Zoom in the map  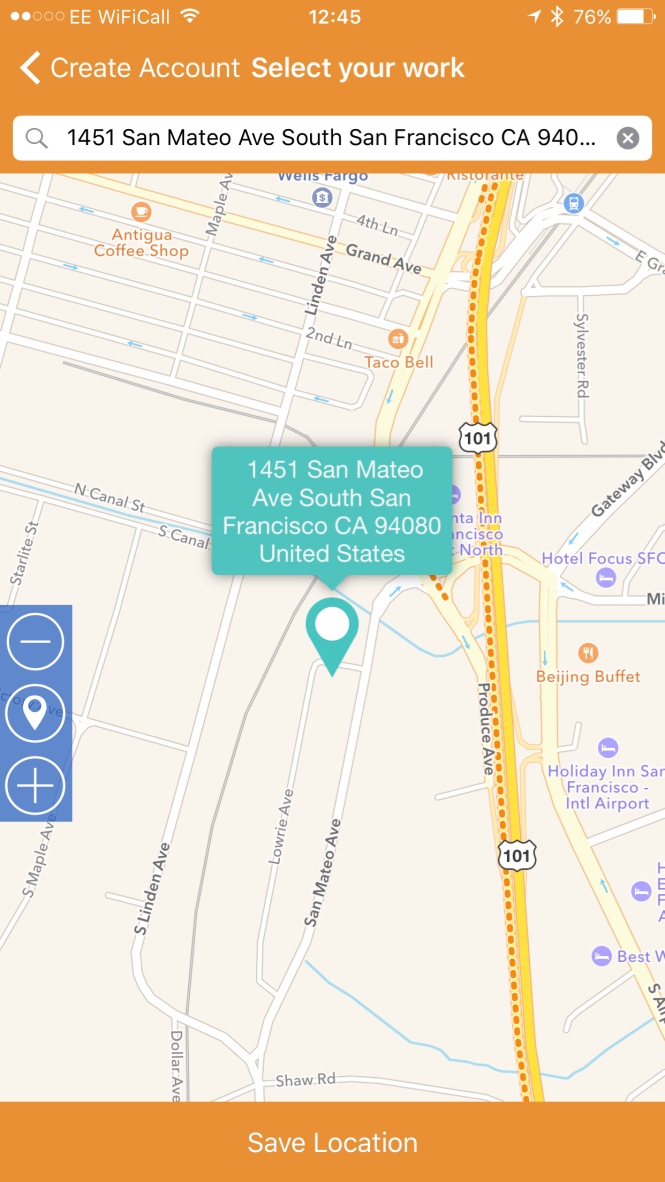coord(35,785)
